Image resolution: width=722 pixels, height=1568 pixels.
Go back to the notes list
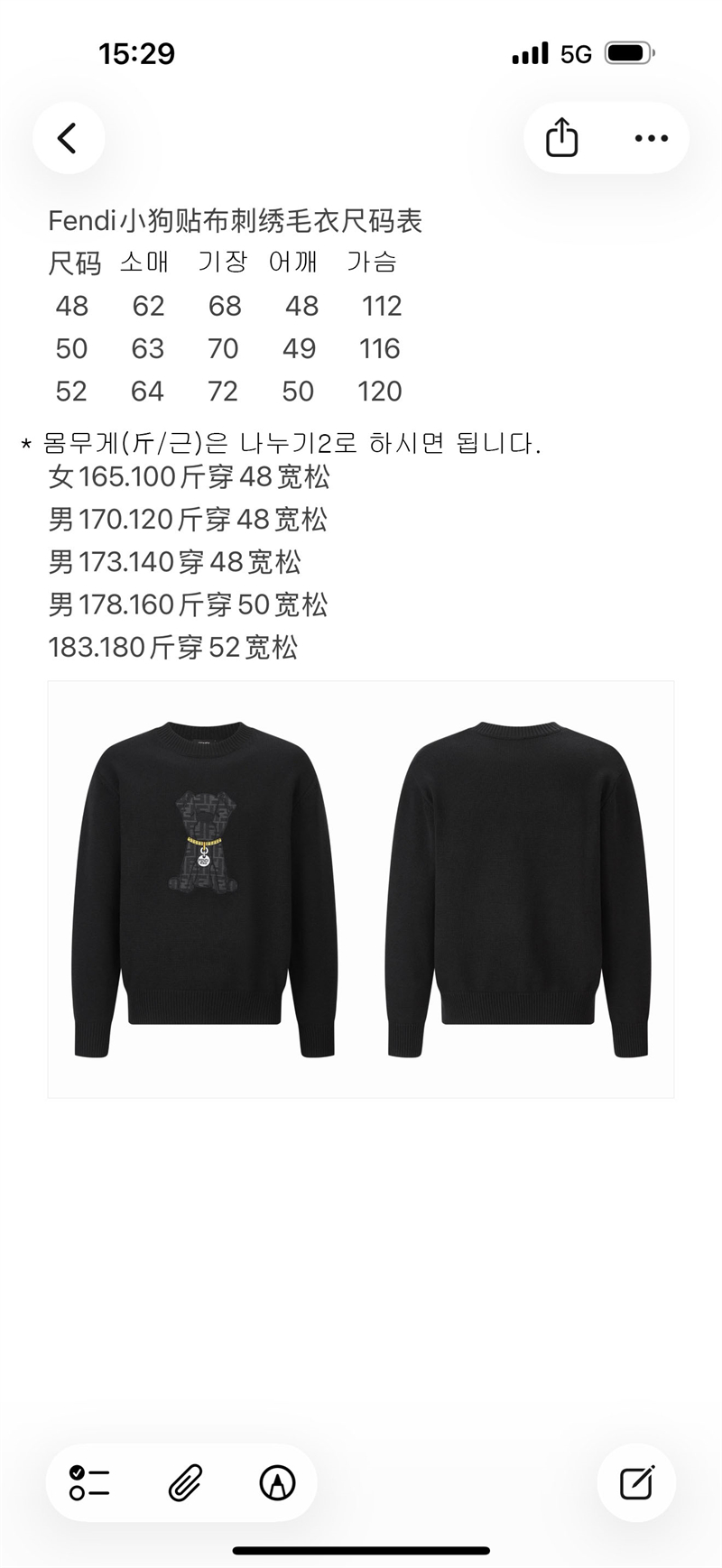pos(68,138)
